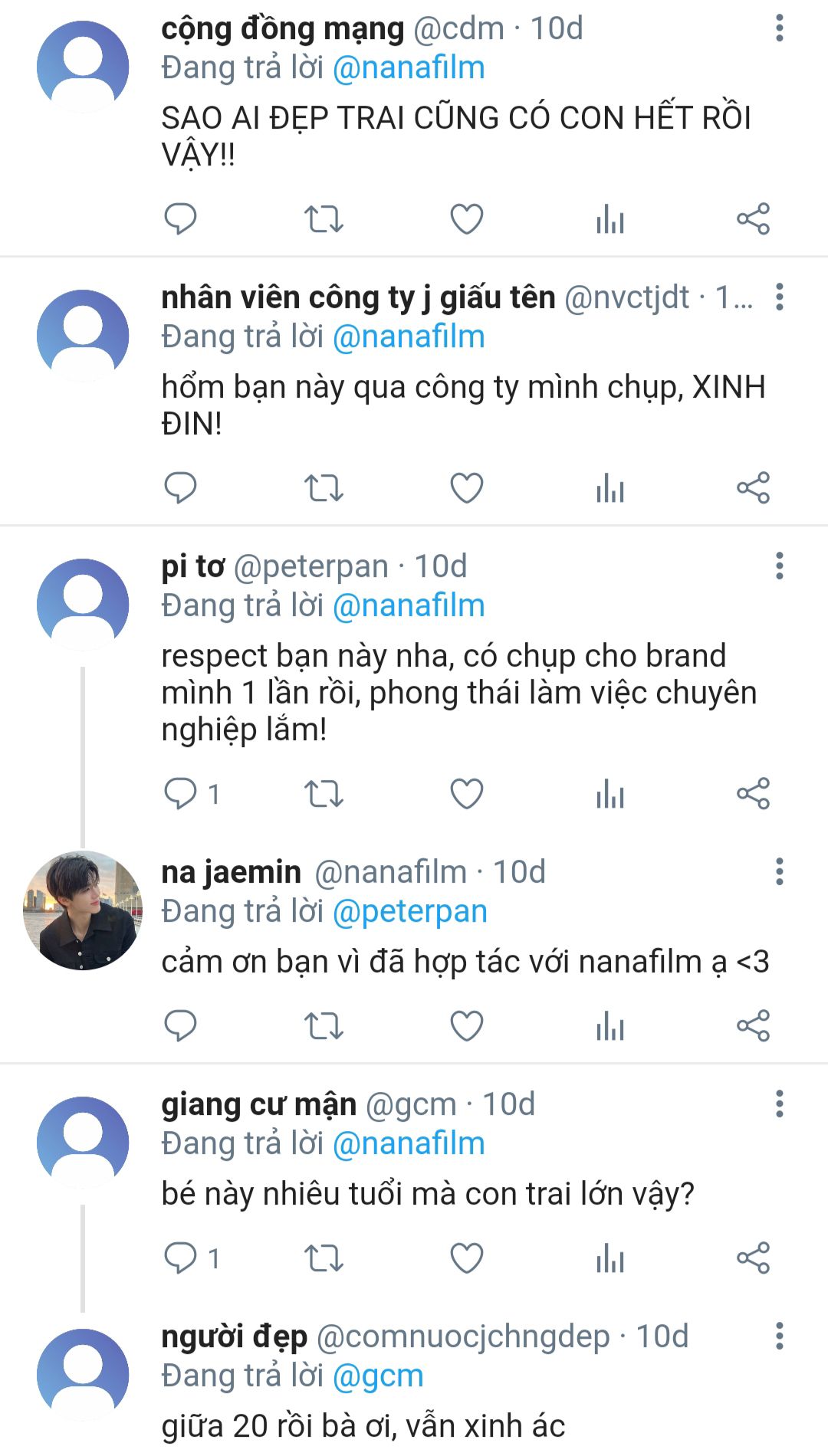Like the nhân viên công ty reply

466,488
